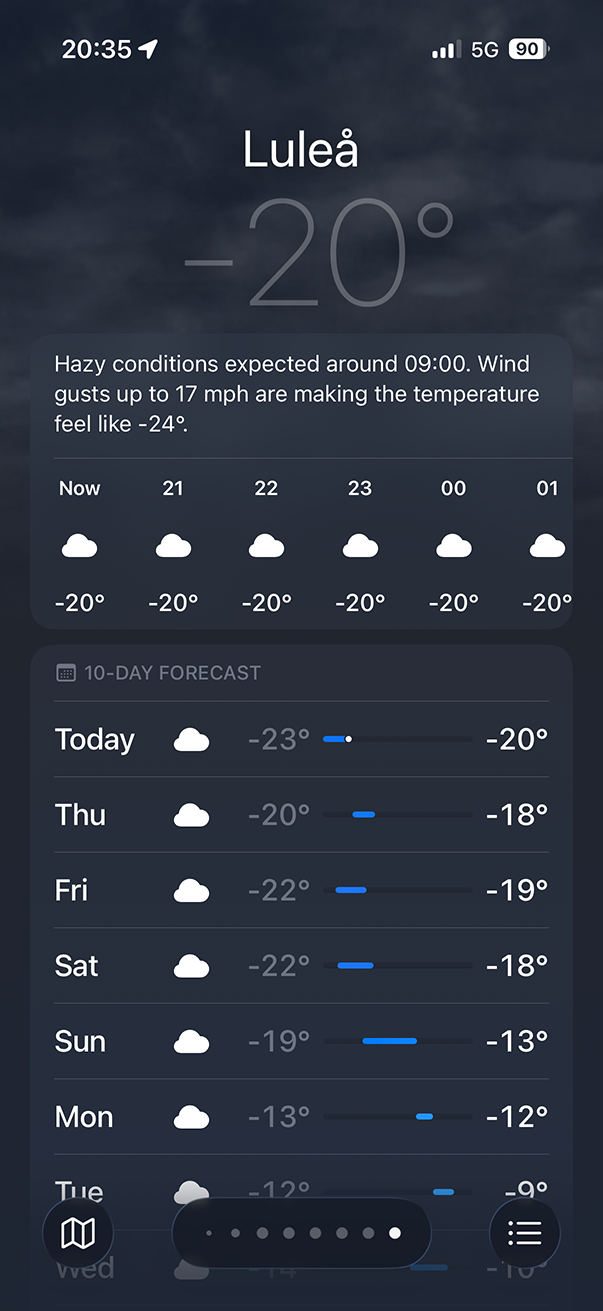Open Thursday's forecast row
This screenshot has width=603, height=1311.
tap(301, 815)
